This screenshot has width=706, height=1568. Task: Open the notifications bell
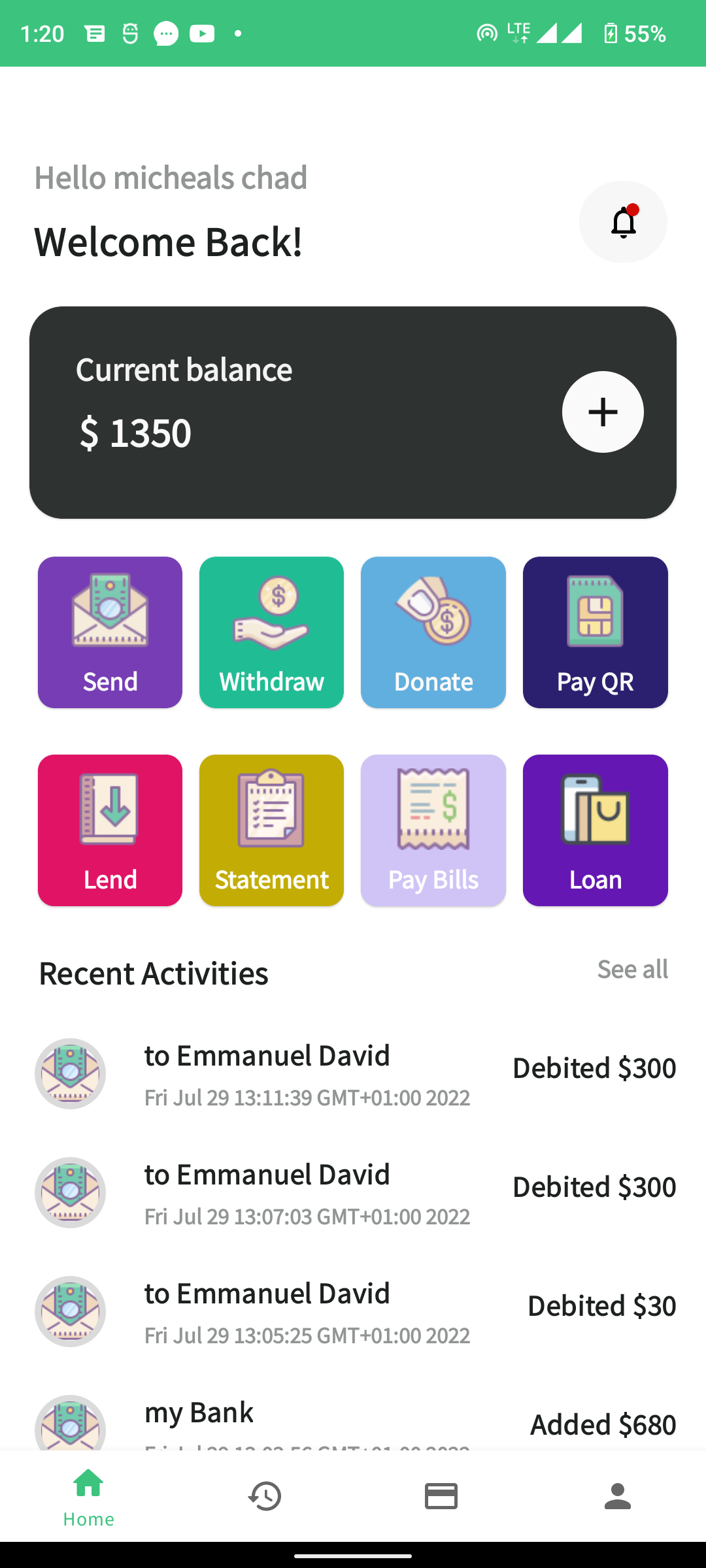click(x=623, y=222)
